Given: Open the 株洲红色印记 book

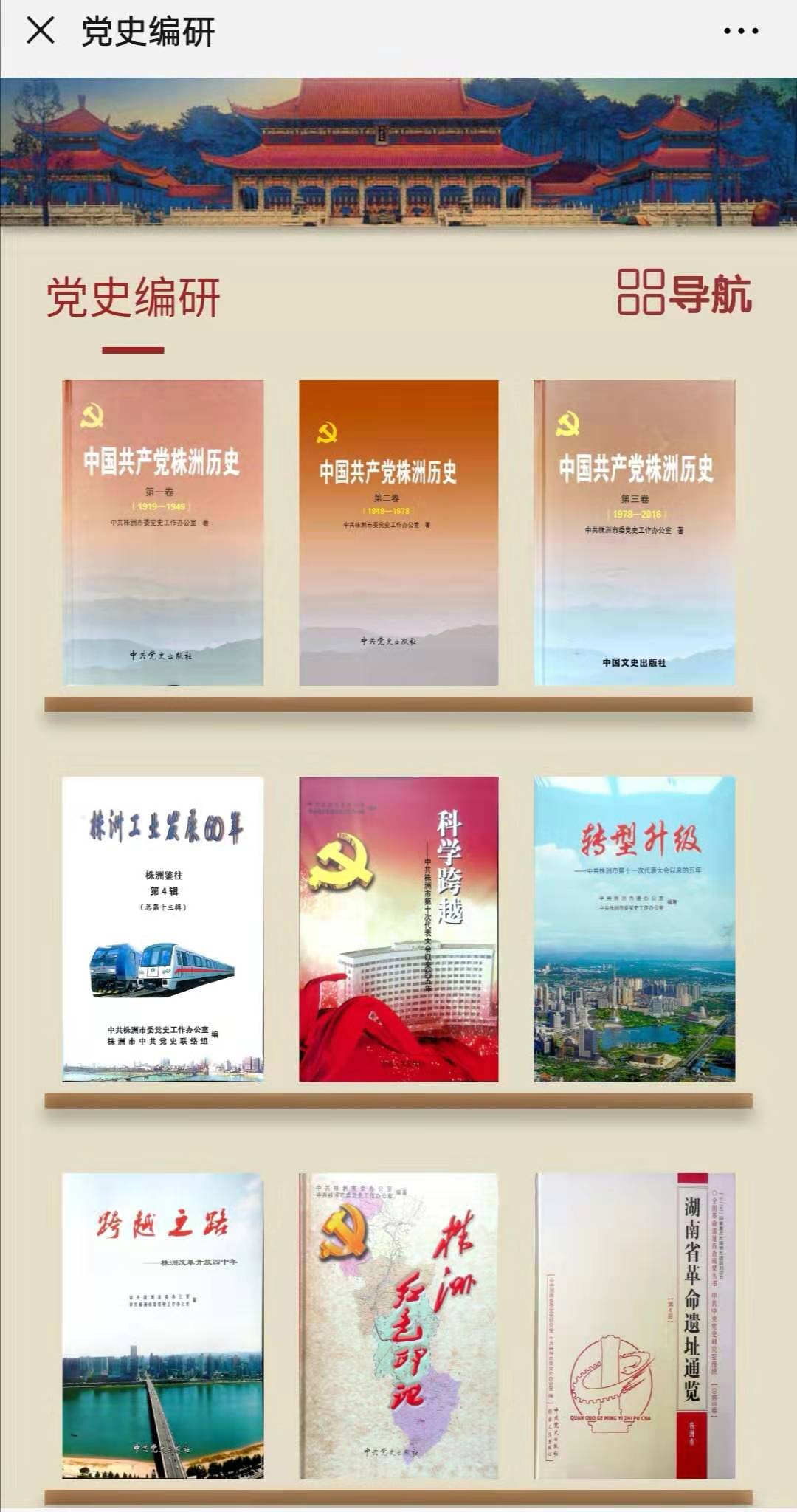Looking at the screenshot, I should pos(398,1325).
